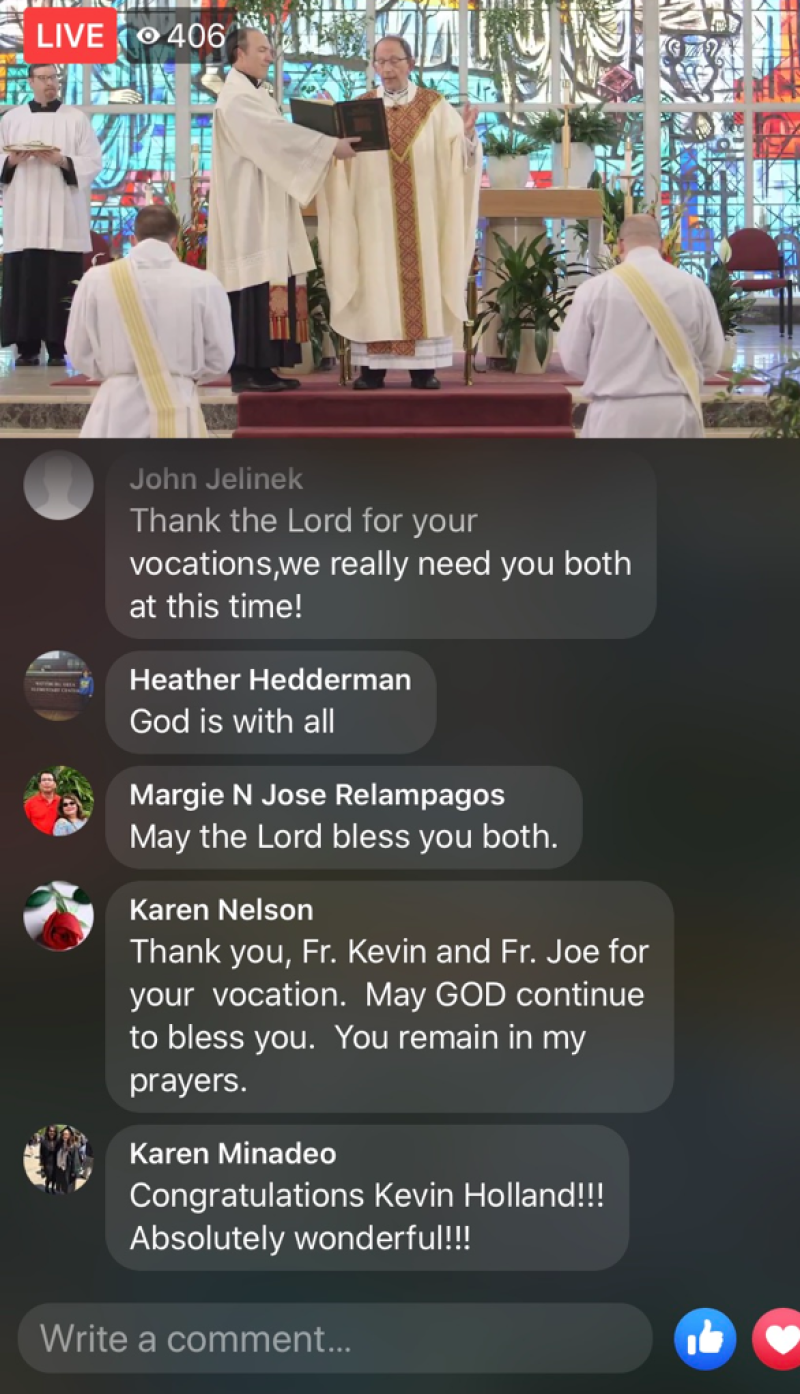This screenshot has height=1394, width=800.
Task: Open John Jelinek's profile
Action: (216, 479)
